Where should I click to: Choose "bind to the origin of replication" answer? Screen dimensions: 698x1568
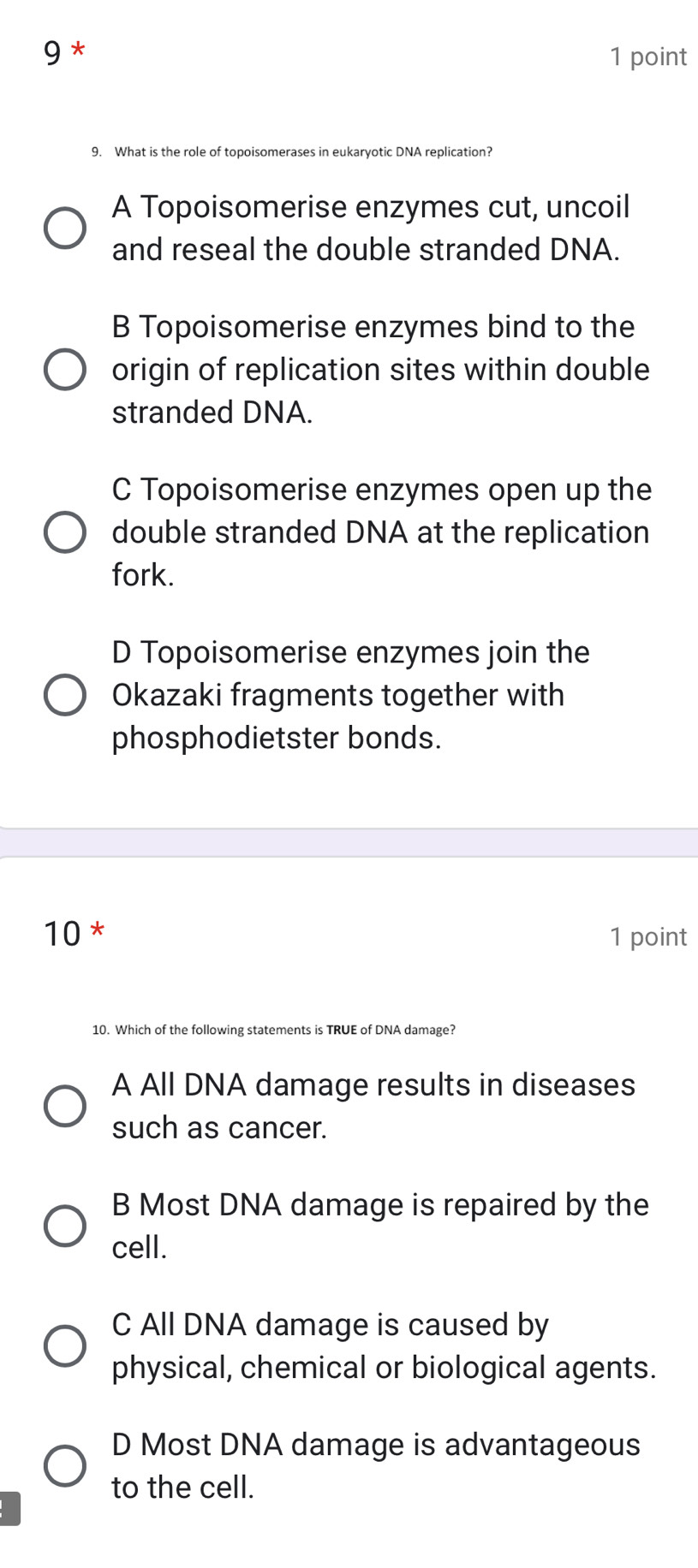click(x=65, y=370)
